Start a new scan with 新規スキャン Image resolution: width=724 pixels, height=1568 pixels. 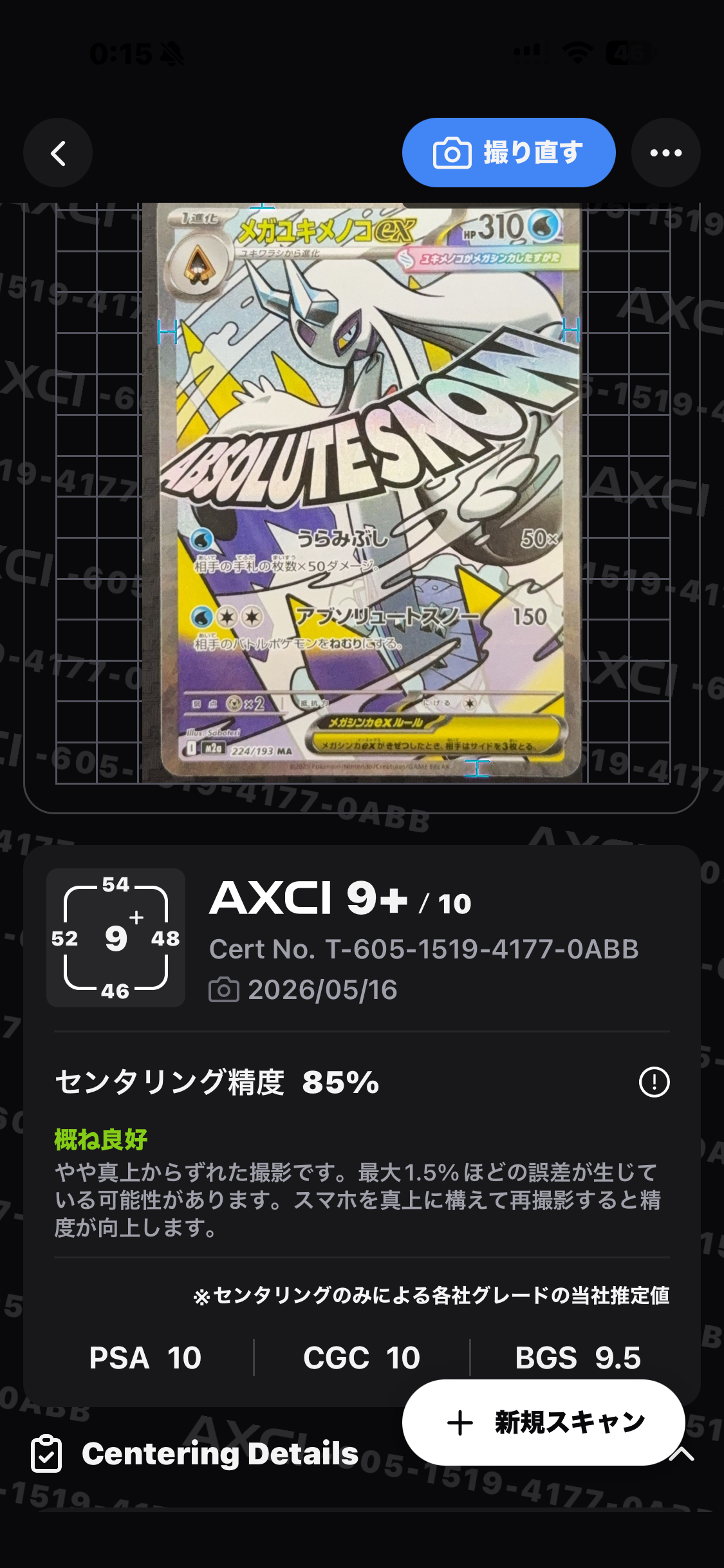pyautogui.click(x=543, y=1423)
